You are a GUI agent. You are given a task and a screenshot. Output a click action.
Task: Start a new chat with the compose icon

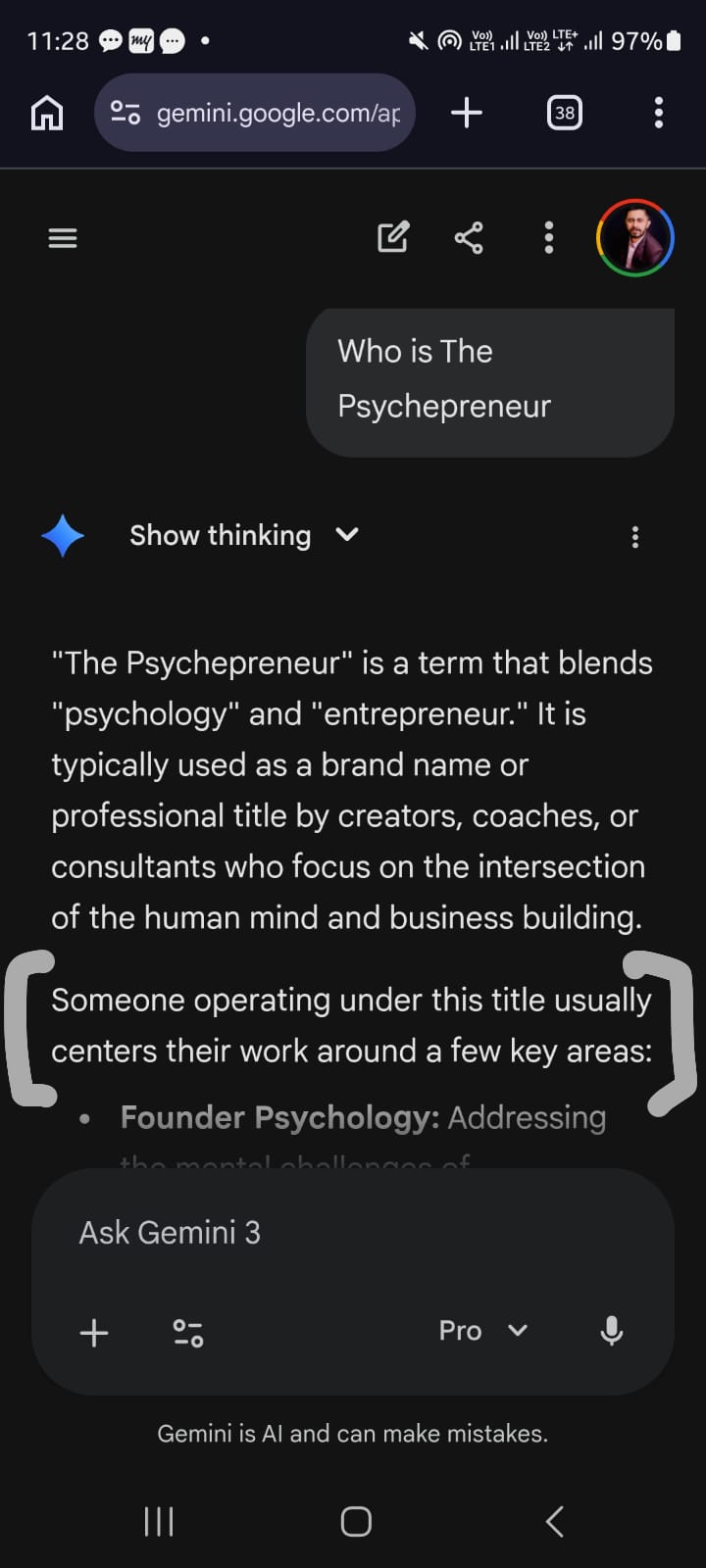(393, 237)
